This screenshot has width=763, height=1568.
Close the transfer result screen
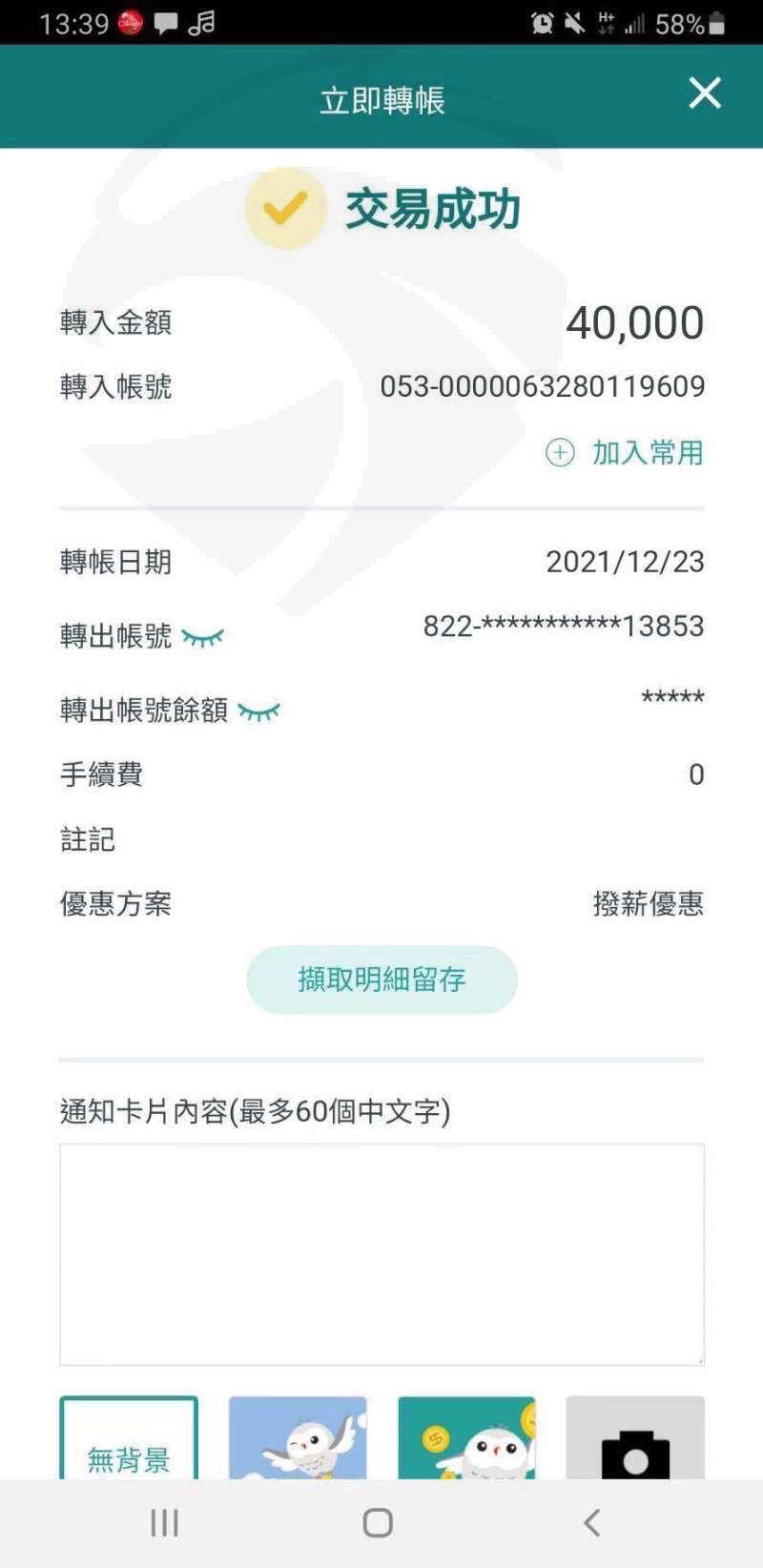[x=705, y=93]
